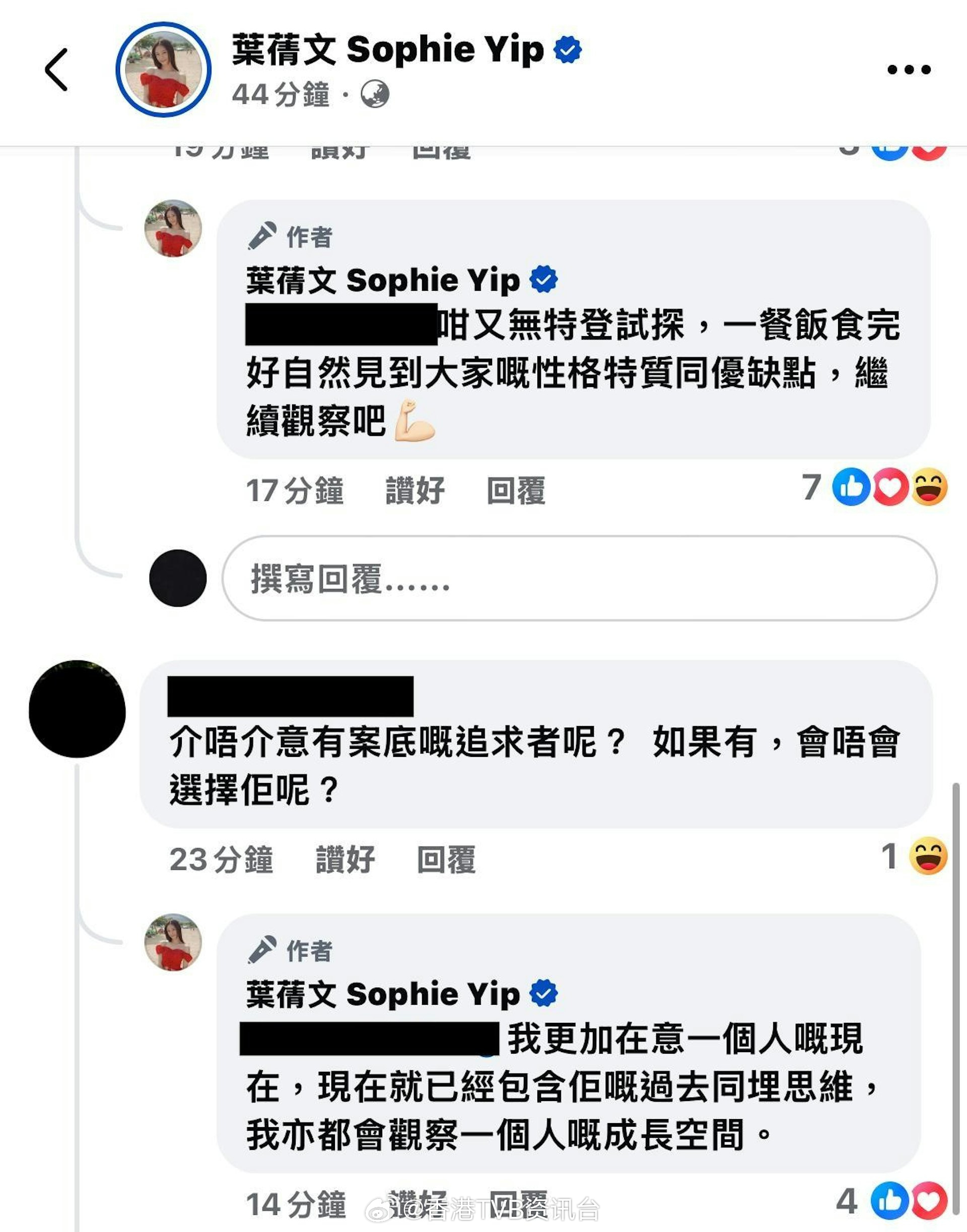
Task: Open author name in 17分鐘 reply
Action: point(383,280)
